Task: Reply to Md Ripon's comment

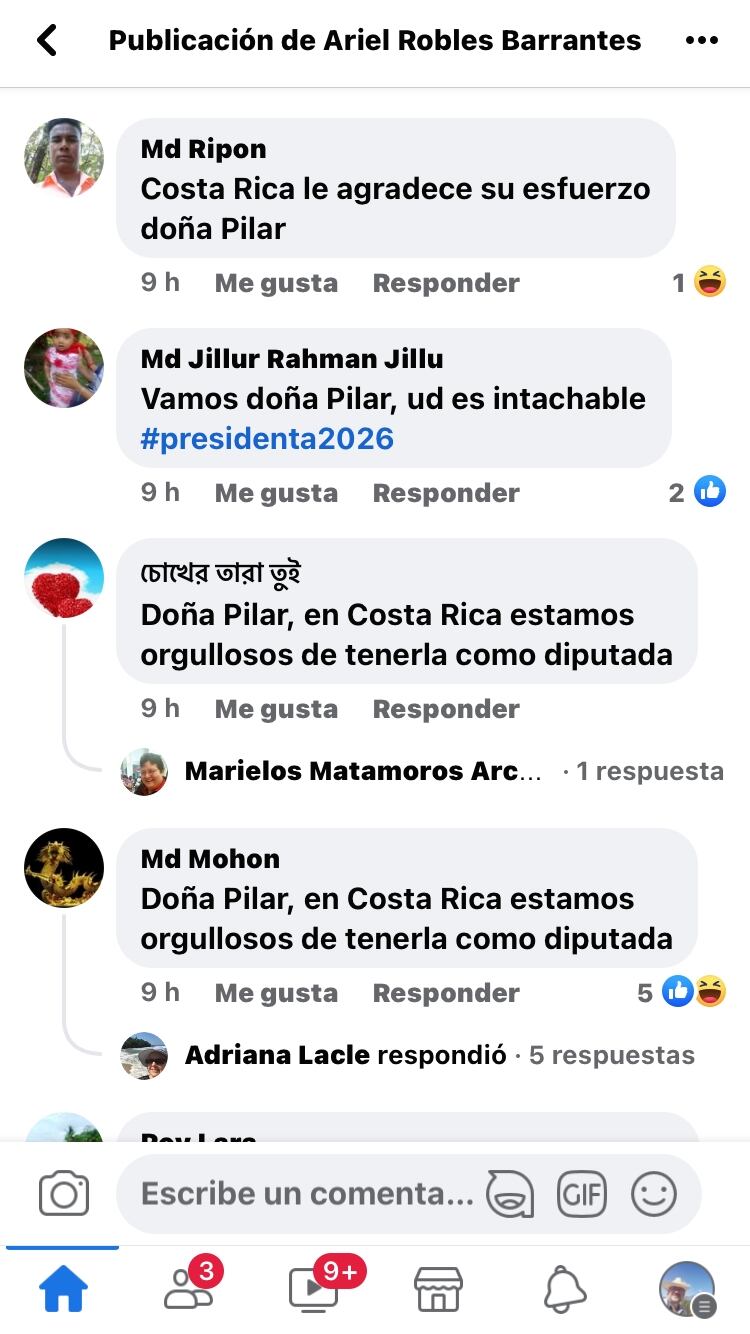Action: click(446, 283)
